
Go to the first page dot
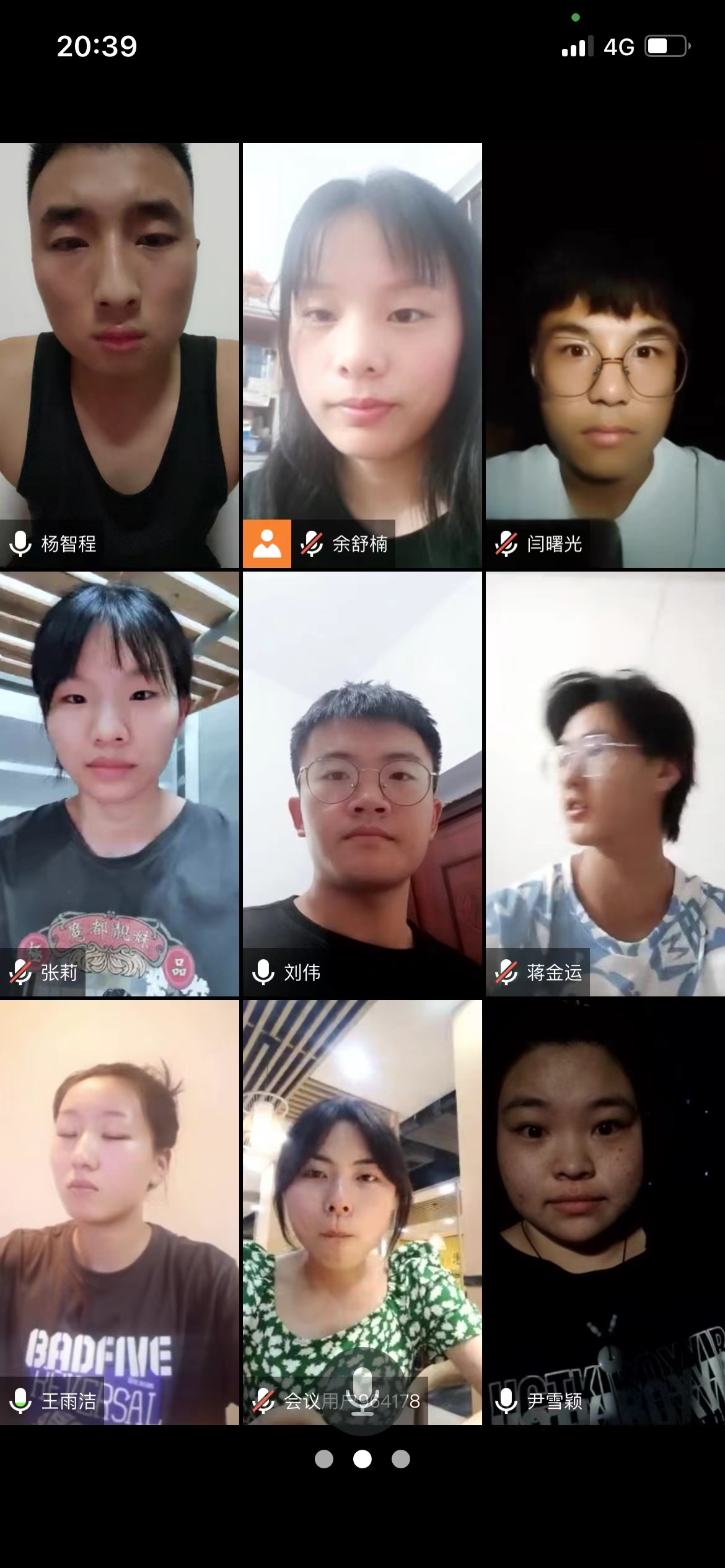(x=324, y=1460)
